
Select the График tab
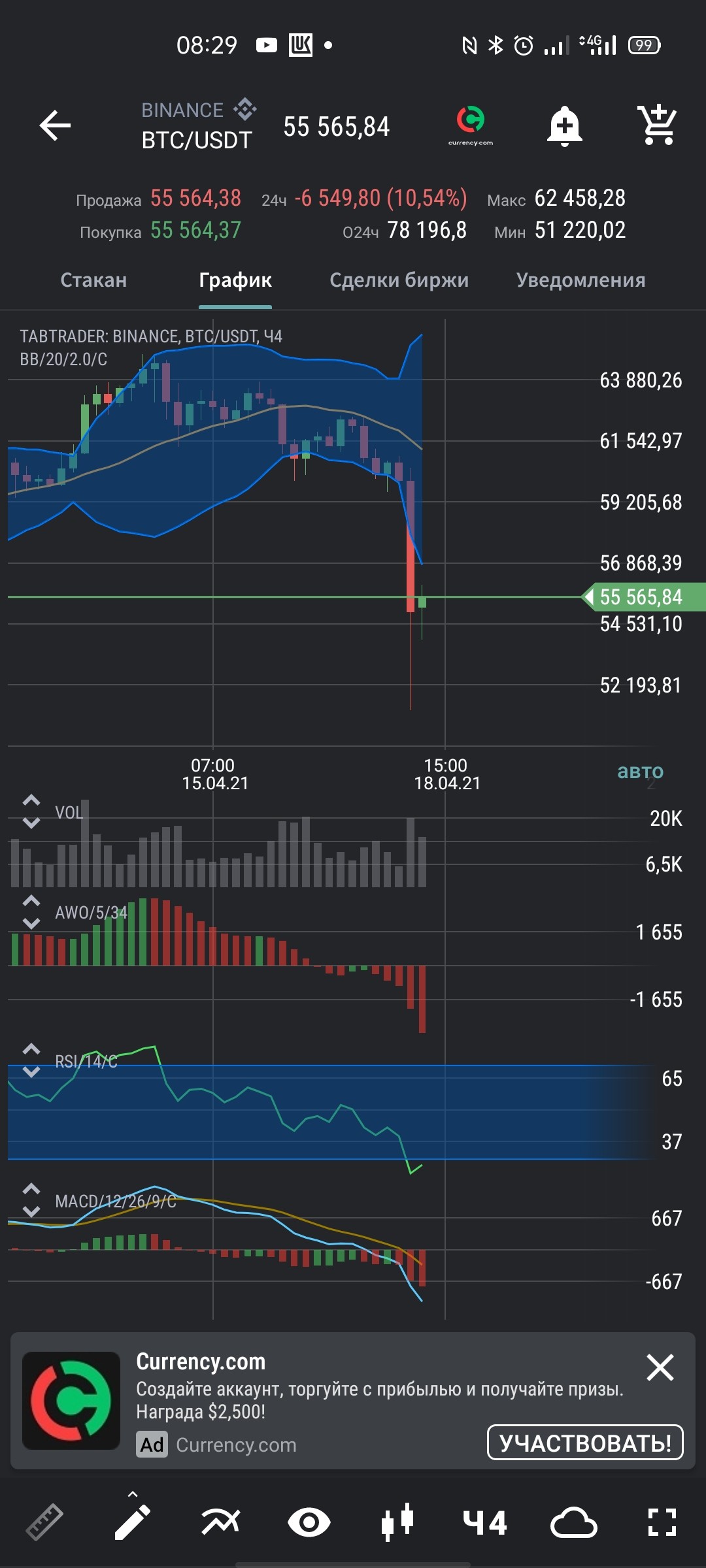pos(235,280)
